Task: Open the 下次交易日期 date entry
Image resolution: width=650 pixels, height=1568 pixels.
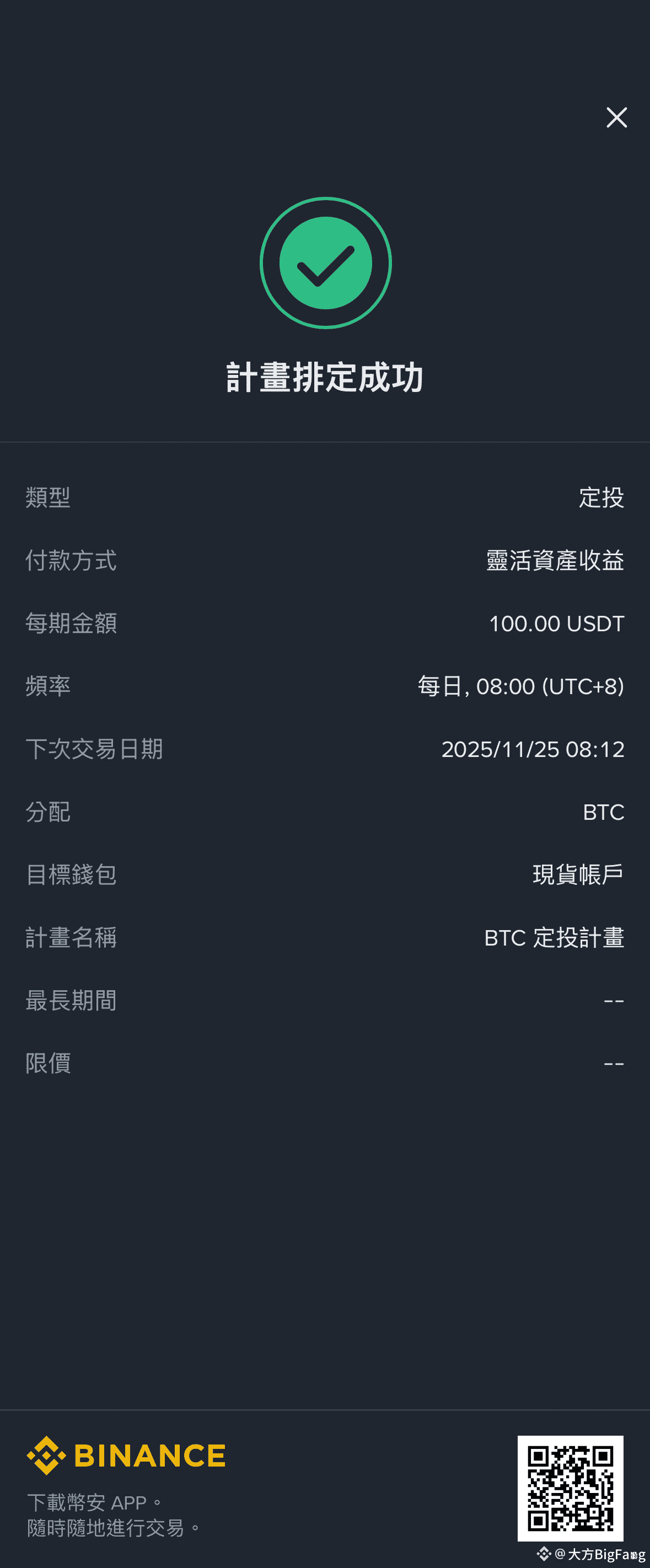Action: point(325,750)
